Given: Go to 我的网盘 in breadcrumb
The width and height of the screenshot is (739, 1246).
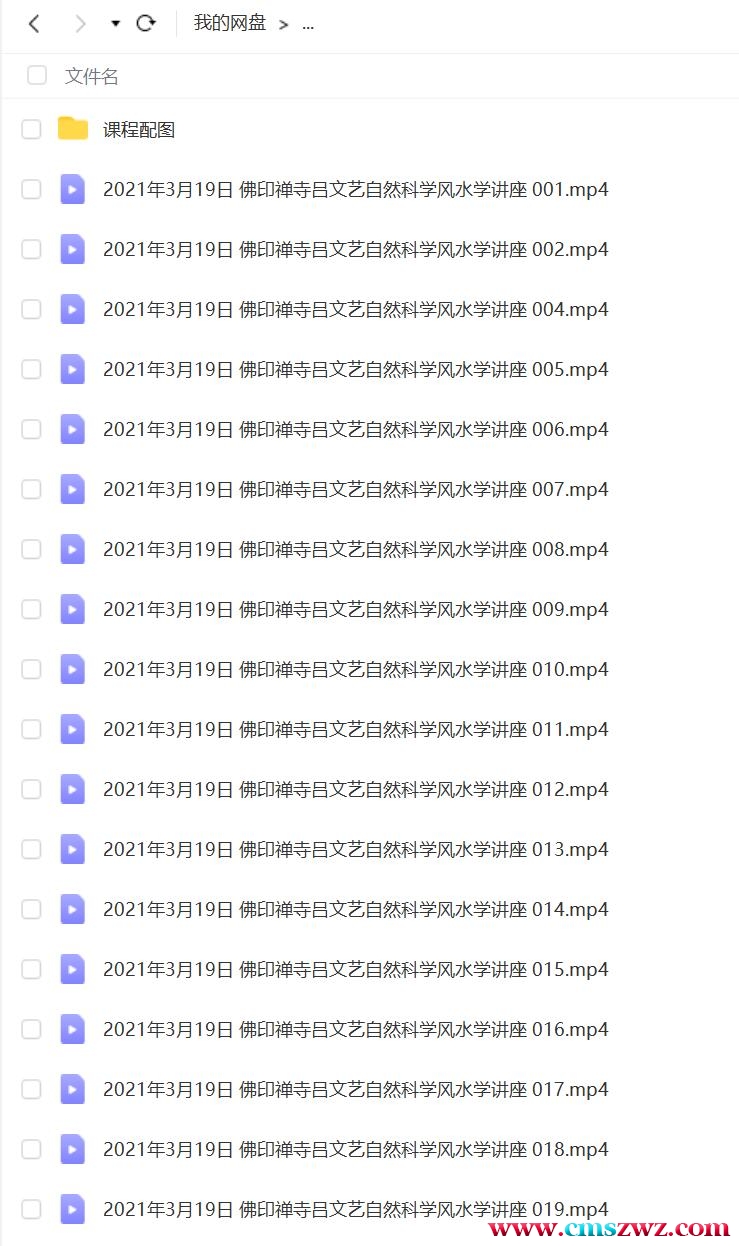Looking at the screenshot, I should (x=230, y=23).
